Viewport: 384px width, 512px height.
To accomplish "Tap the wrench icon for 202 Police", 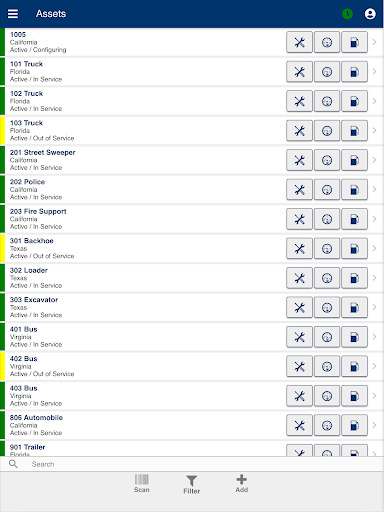I will click(x=299, y=190).
